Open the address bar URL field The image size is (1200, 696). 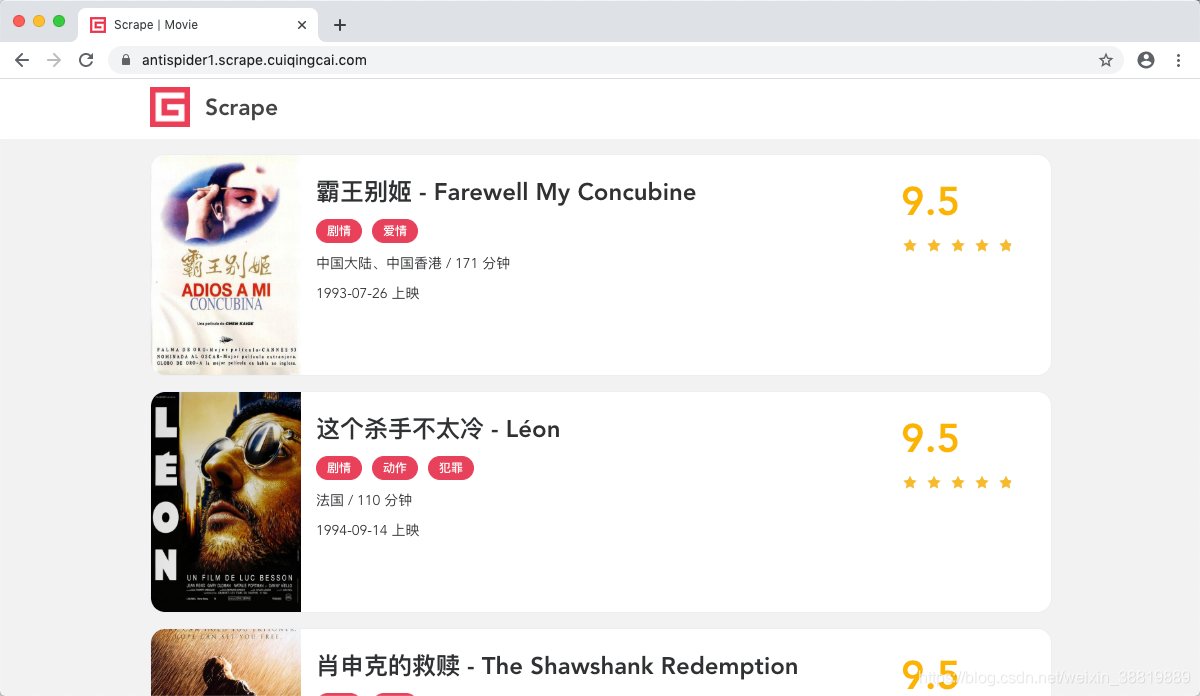600,60
